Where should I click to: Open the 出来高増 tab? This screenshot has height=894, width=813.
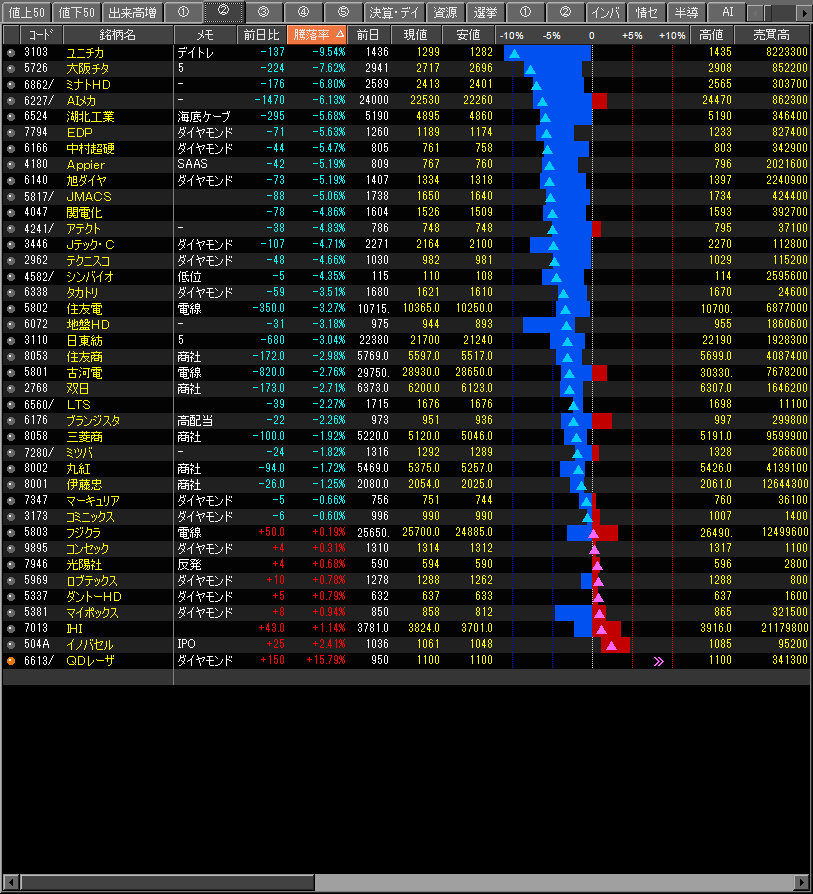pyautogui.click(x=129, y=12)
